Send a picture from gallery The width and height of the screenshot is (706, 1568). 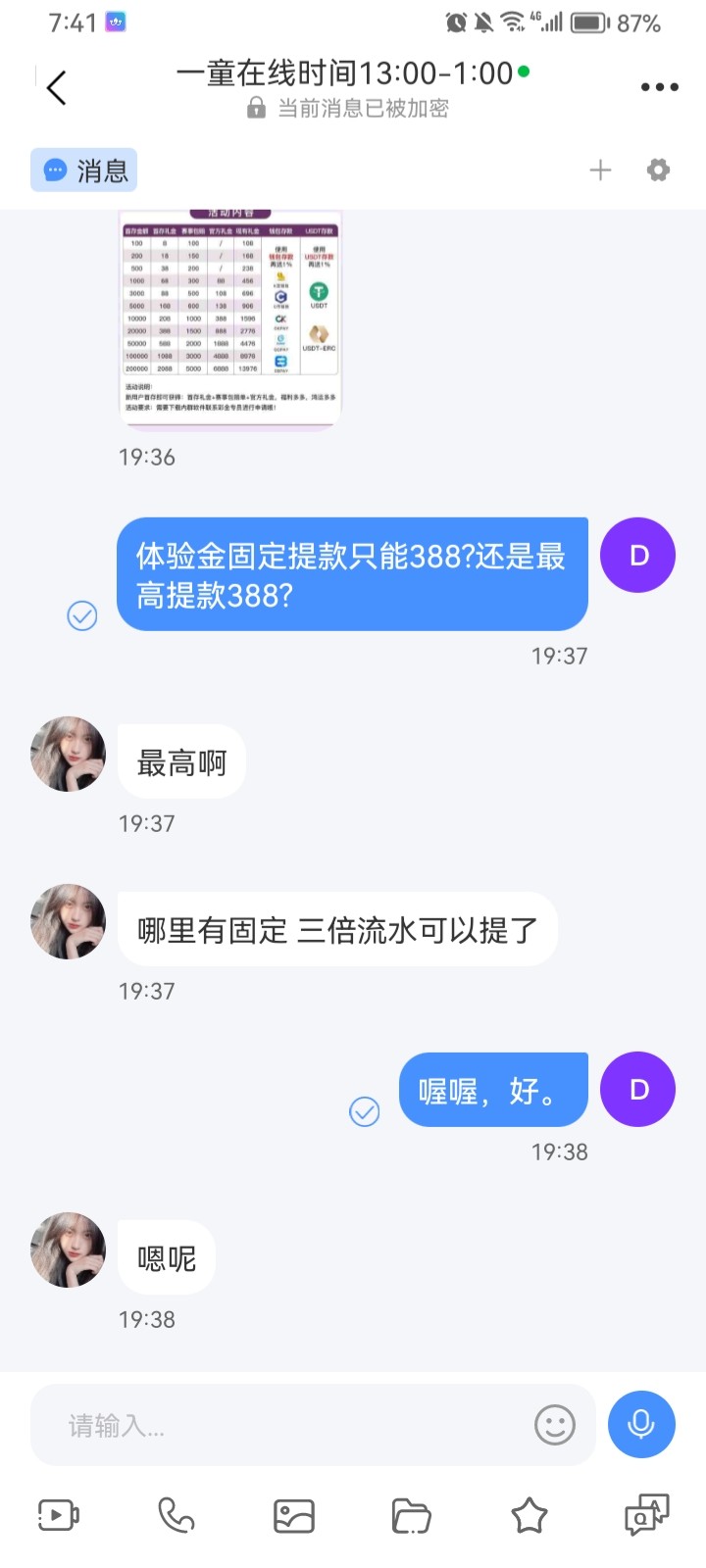pyautogui.click(x=293, y=1516)
